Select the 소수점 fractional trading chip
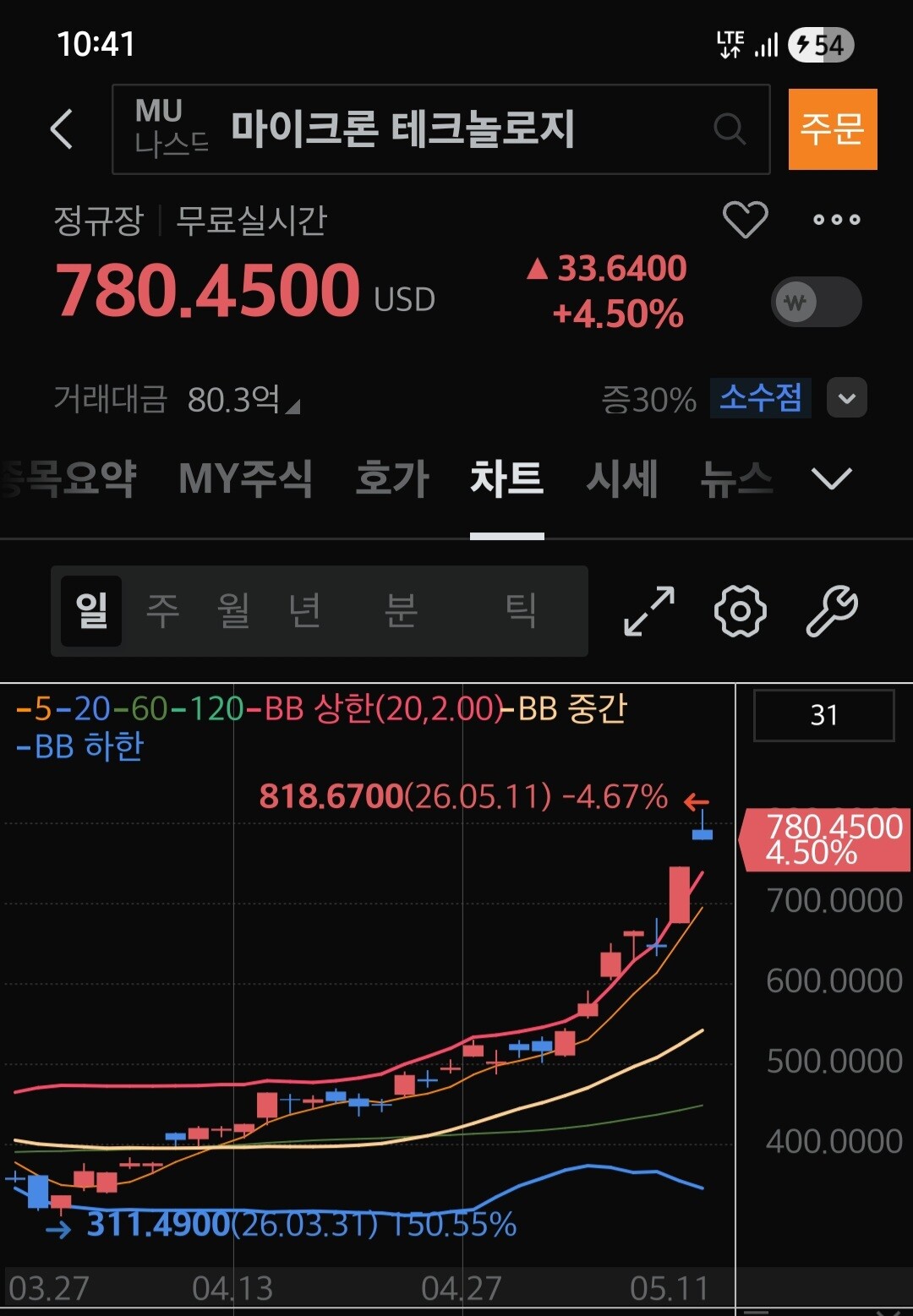This screenshot has width=913, height=1316. point(761,398)
